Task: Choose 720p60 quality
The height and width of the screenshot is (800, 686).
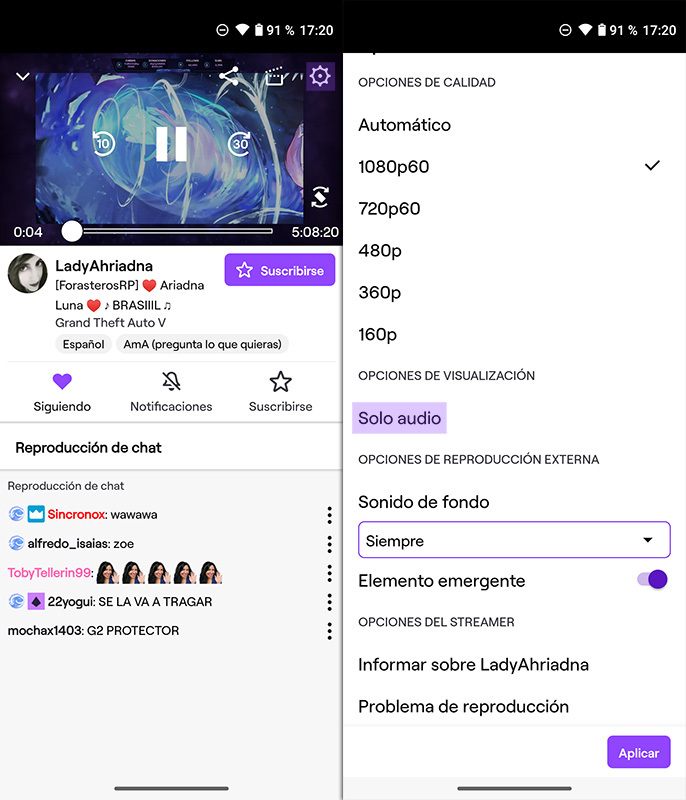Action: click(389, 208)
